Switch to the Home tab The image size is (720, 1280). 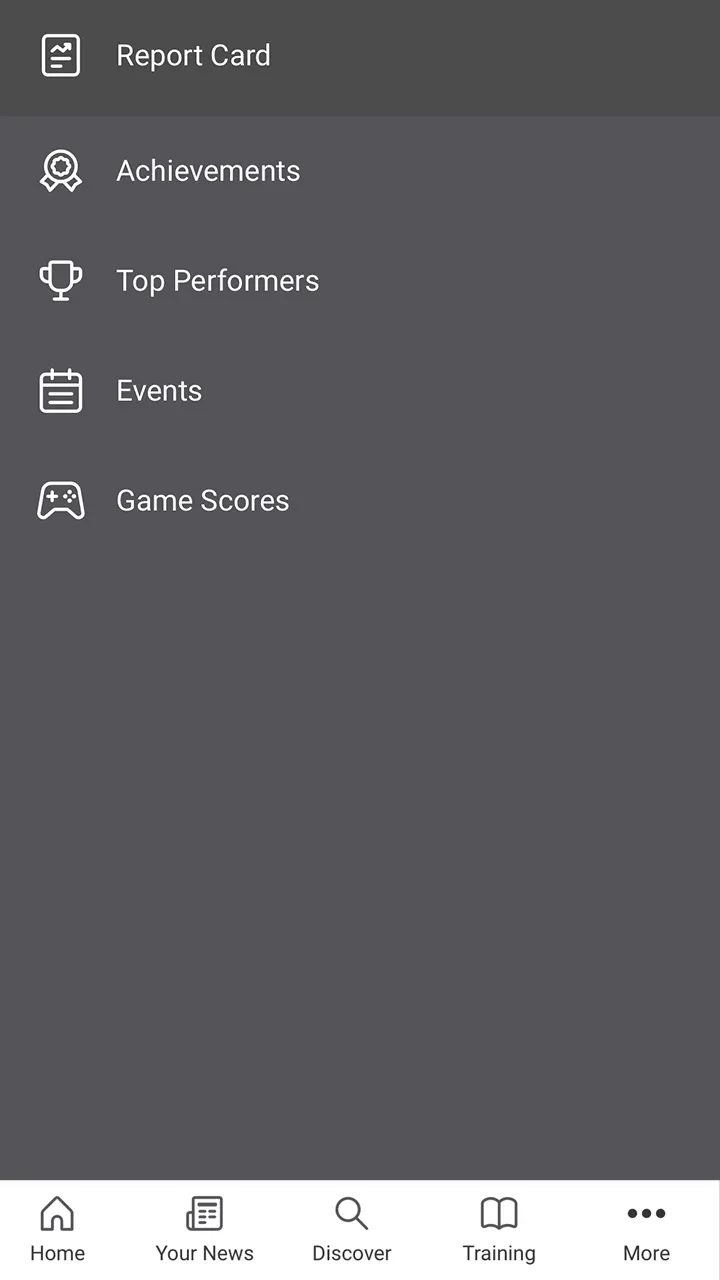coord(57,1230)
